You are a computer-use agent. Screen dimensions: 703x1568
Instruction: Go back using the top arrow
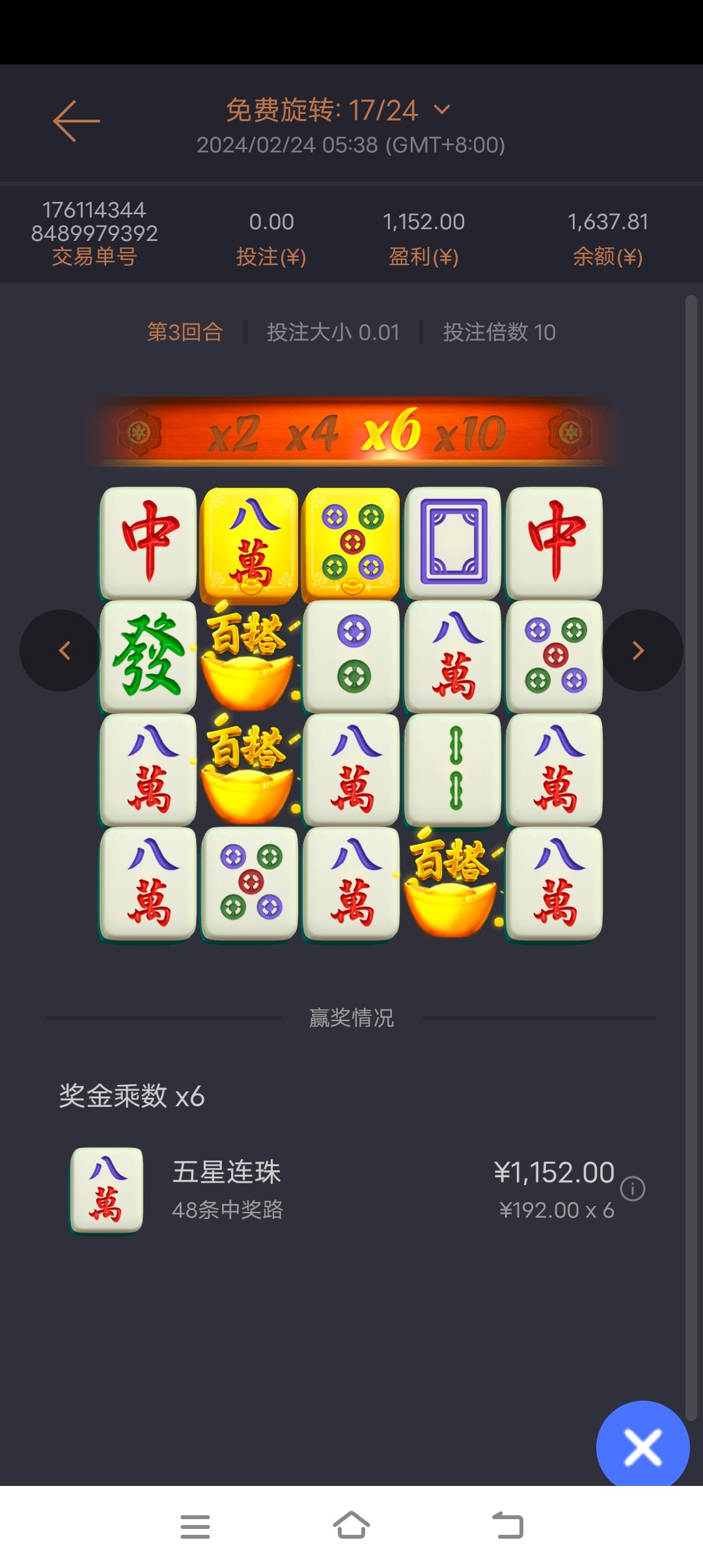pos(76,121)
